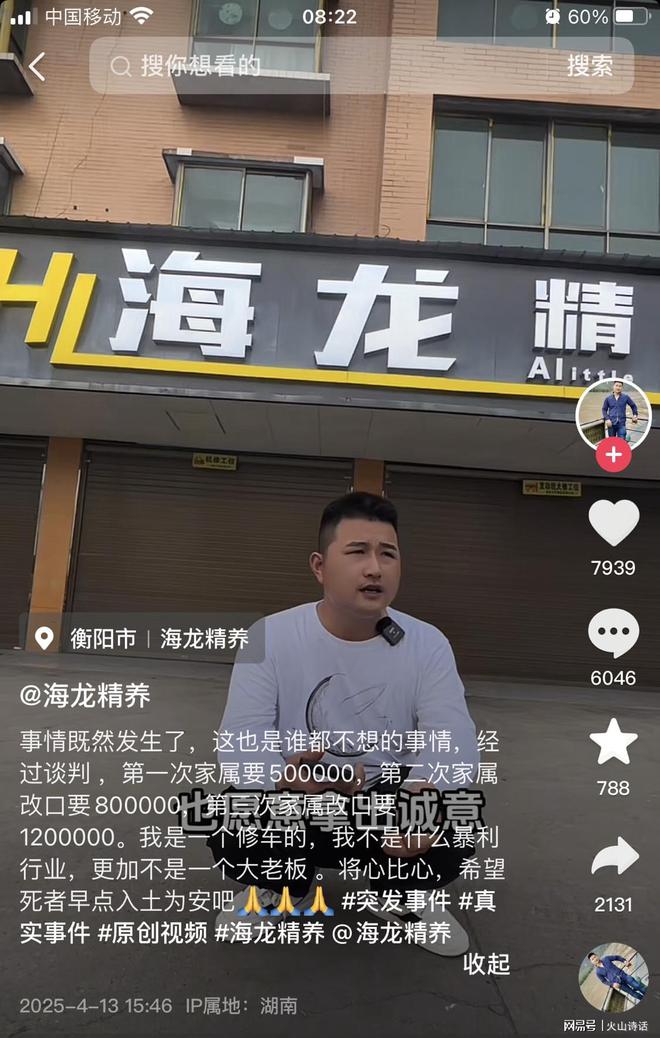Go back with the arrow icon
Viewport: 660px width, 1038px height.
click(36, 67)
